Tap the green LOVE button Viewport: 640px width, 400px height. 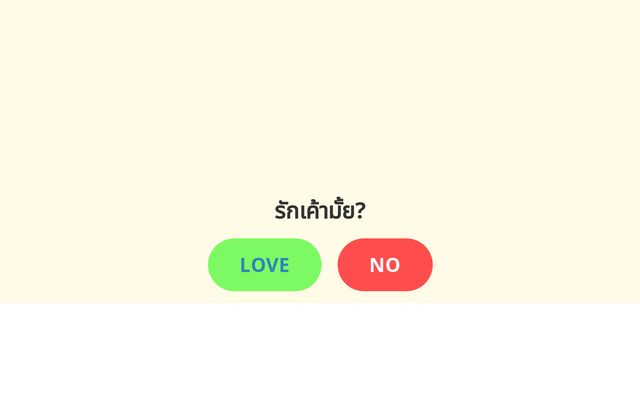[x=264, y=265]
